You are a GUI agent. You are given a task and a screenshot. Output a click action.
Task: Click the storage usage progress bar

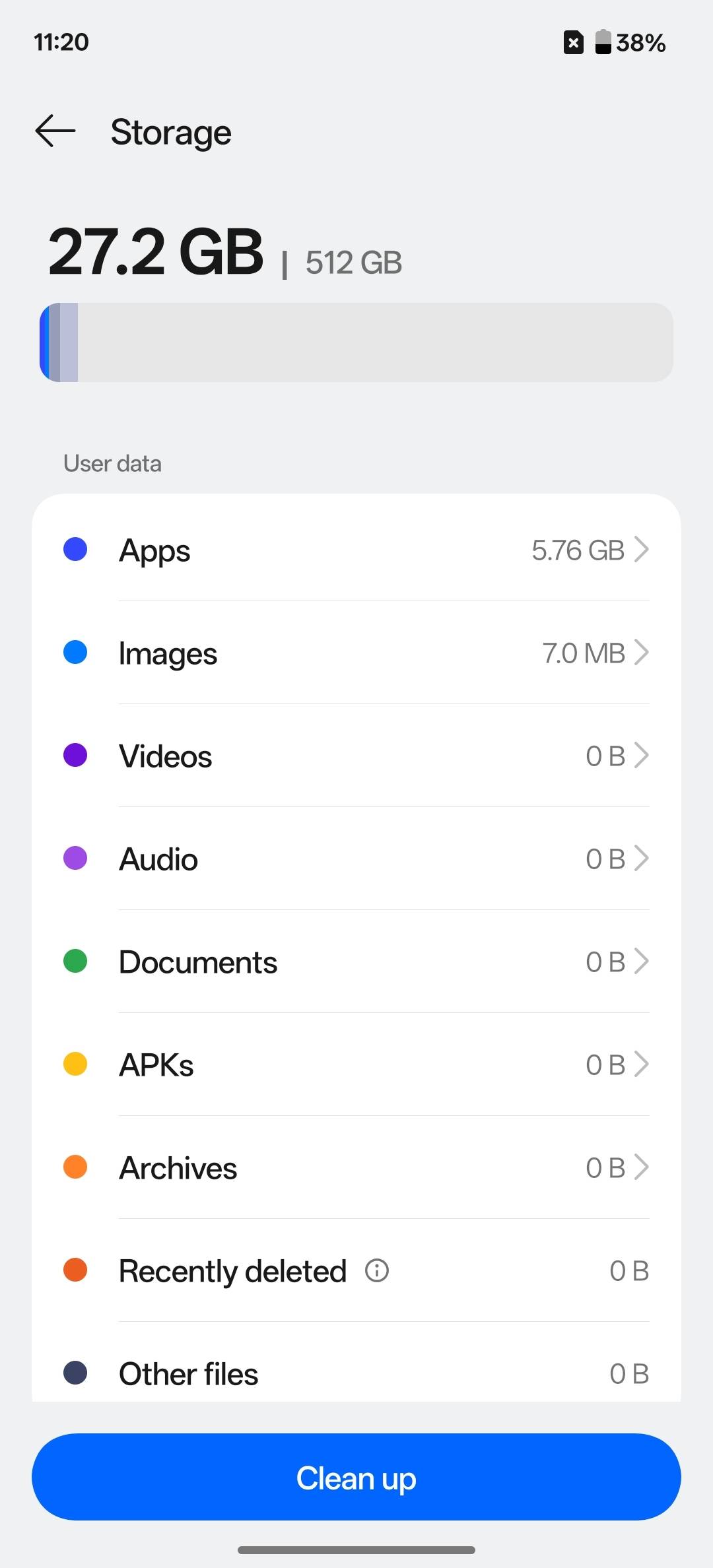tap(356, 342)
